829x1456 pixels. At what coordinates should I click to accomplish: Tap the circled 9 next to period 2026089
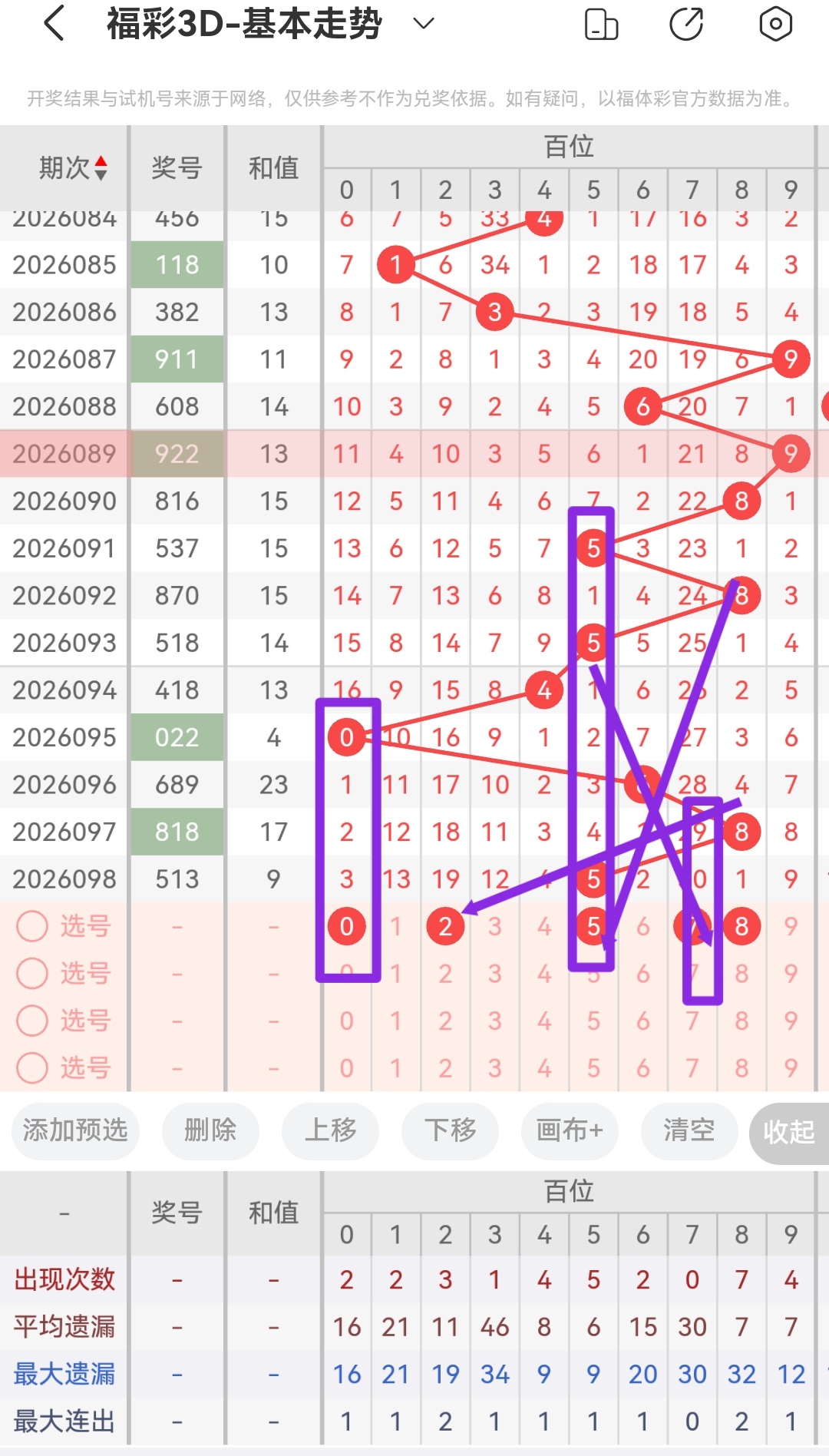coord(789,454)
